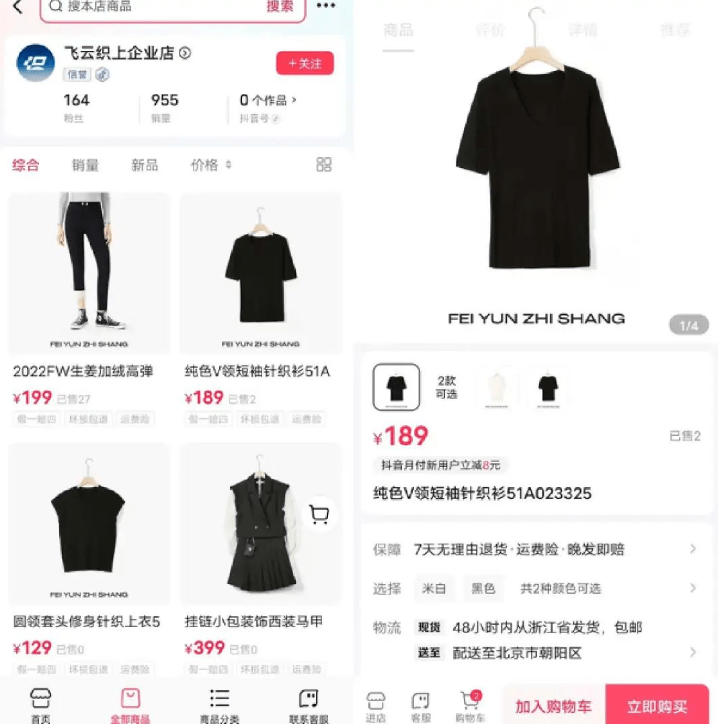The image size is (718, 724).
Task: Open the 2022FW生姜加绒高弹 product card
Action: point(89,300)
